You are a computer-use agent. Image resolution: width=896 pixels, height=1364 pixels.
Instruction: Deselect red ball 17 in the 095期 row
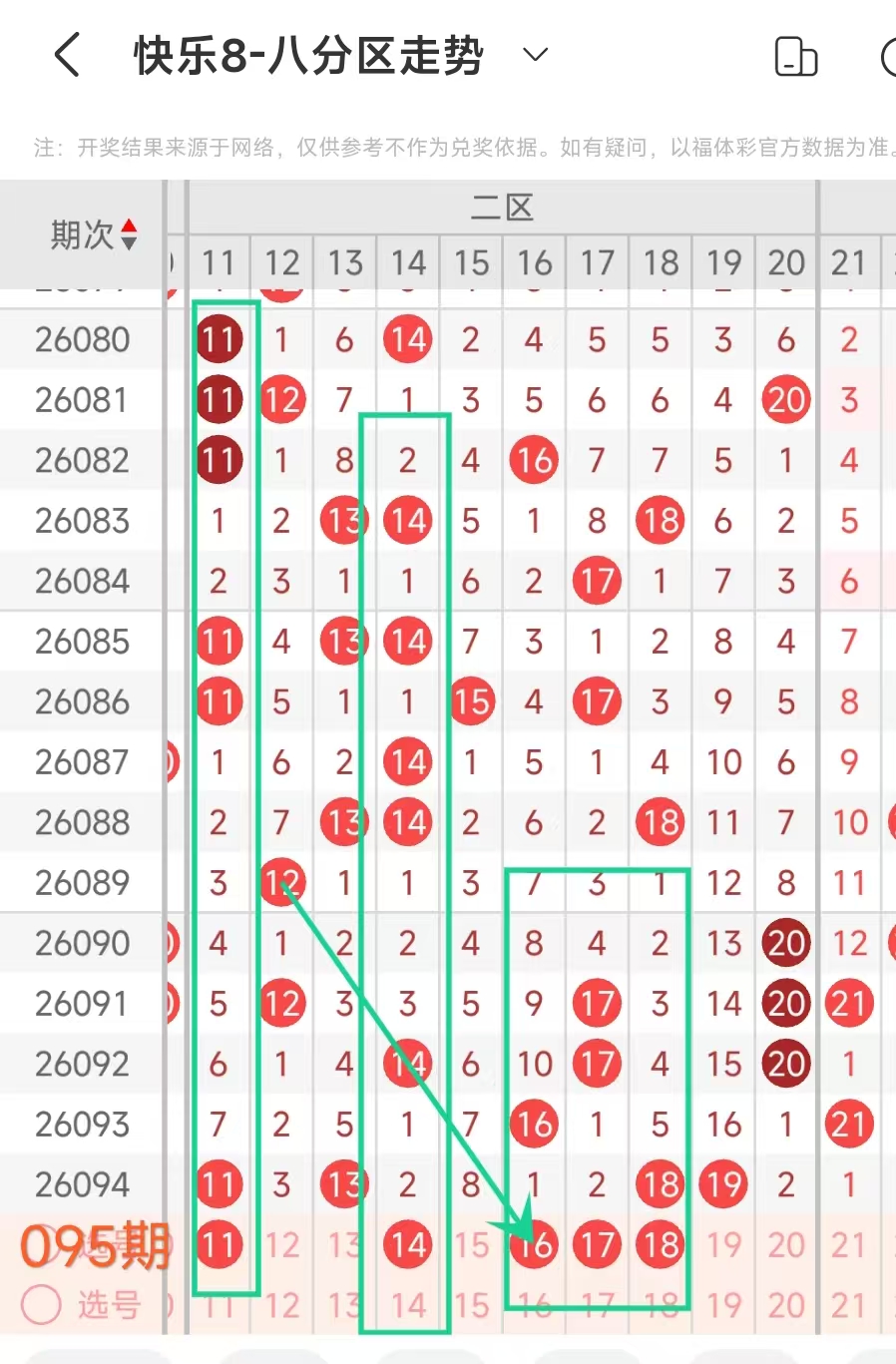597,1244
